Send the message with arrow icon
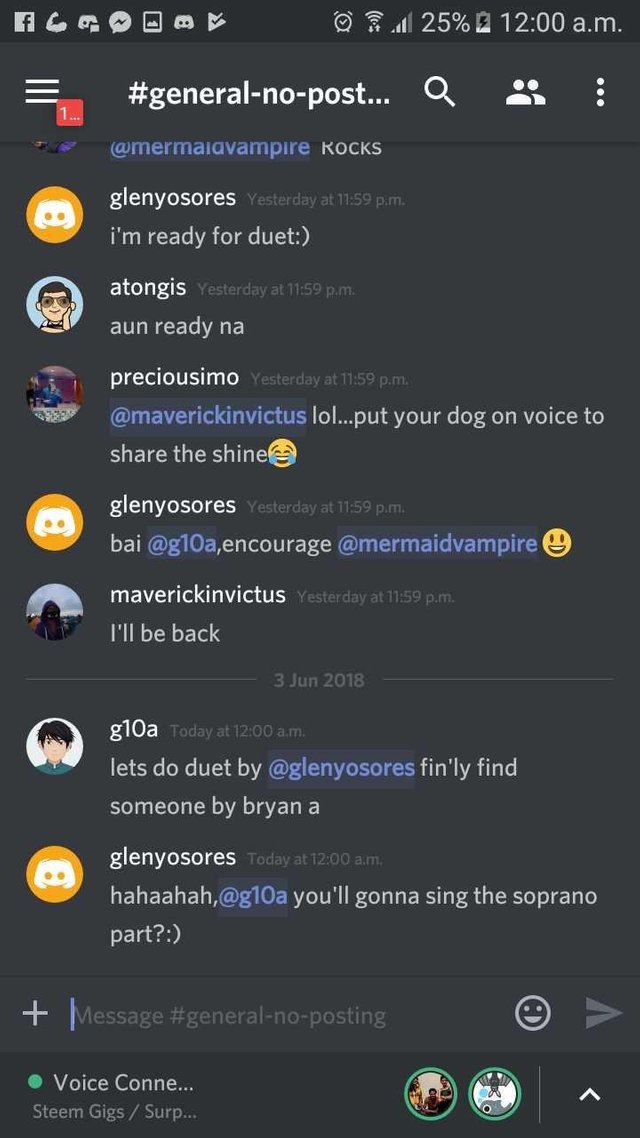Viewport: 640px width, 1138px height. 603,1014
